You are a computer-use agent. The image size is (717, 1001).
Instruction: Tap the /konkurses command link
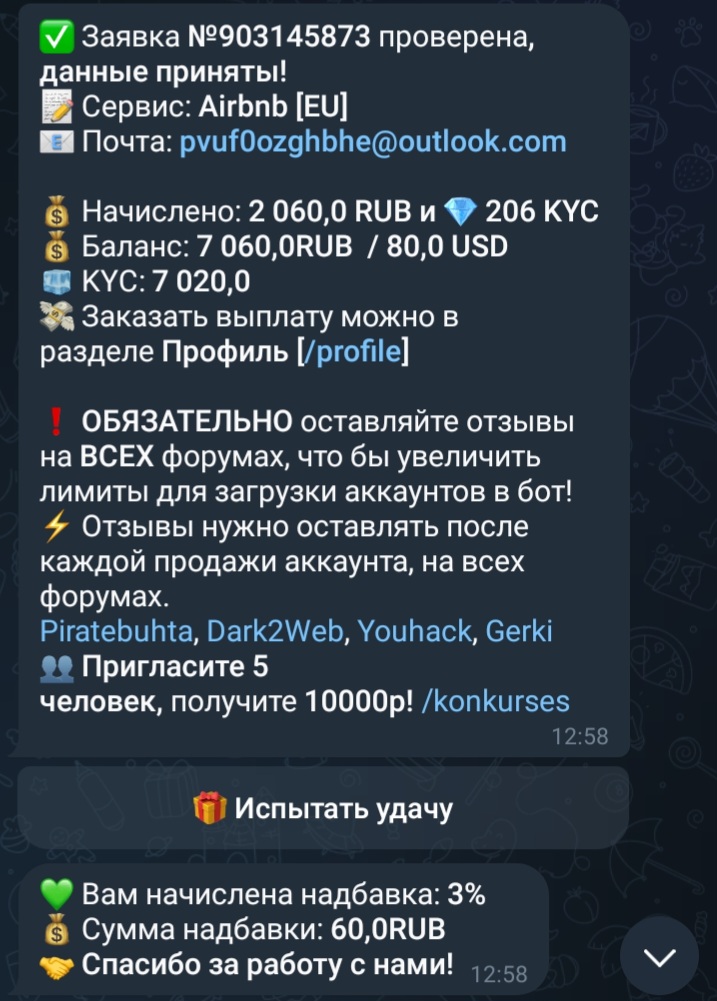pyautogui.click(x=496, y=701)
